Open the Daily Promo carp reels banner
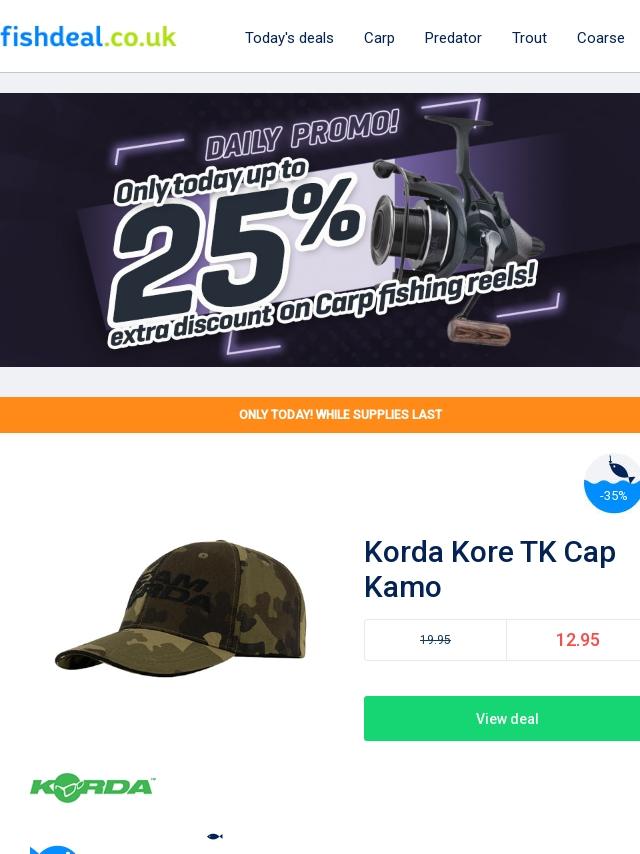Viewport: 640px width, 854px height. tap(320, 230)
